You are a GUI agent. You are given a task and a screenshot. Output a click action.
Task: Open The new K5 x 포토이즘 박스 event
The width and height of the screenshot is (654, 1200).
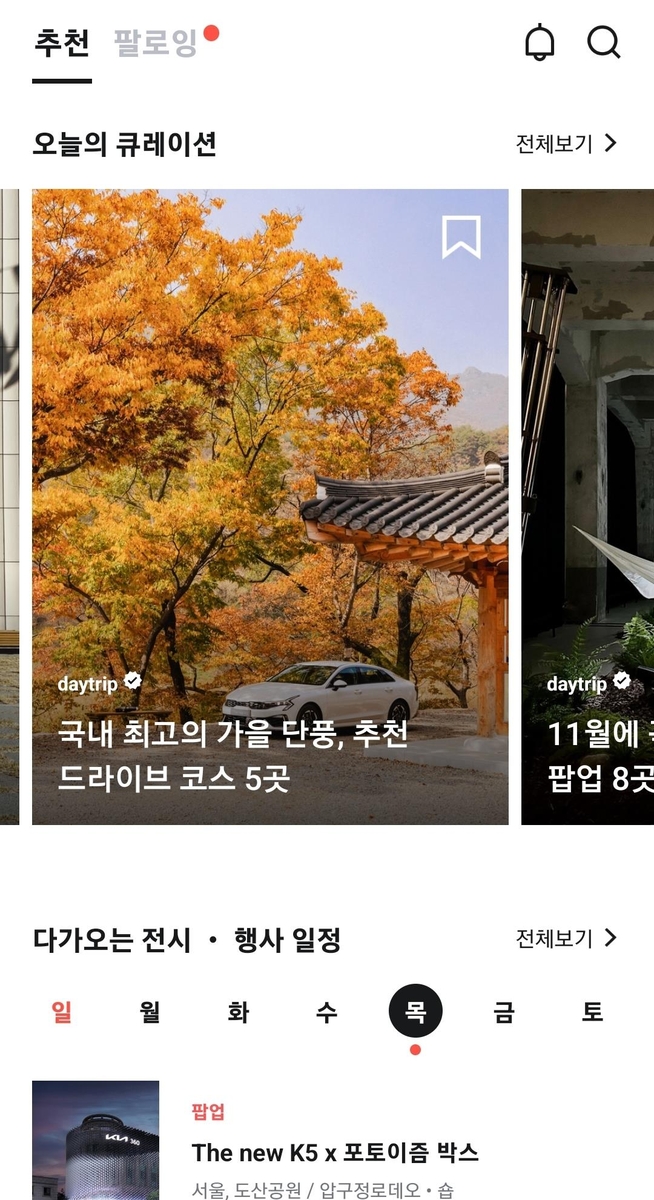coord(334,1152)
